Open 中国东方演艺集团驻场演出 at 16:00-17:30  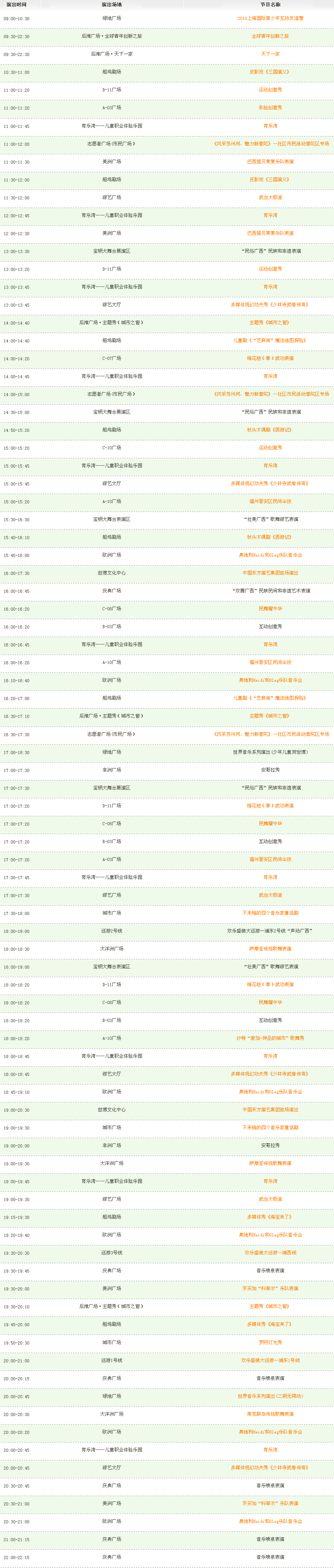click(x=270, y=573)
